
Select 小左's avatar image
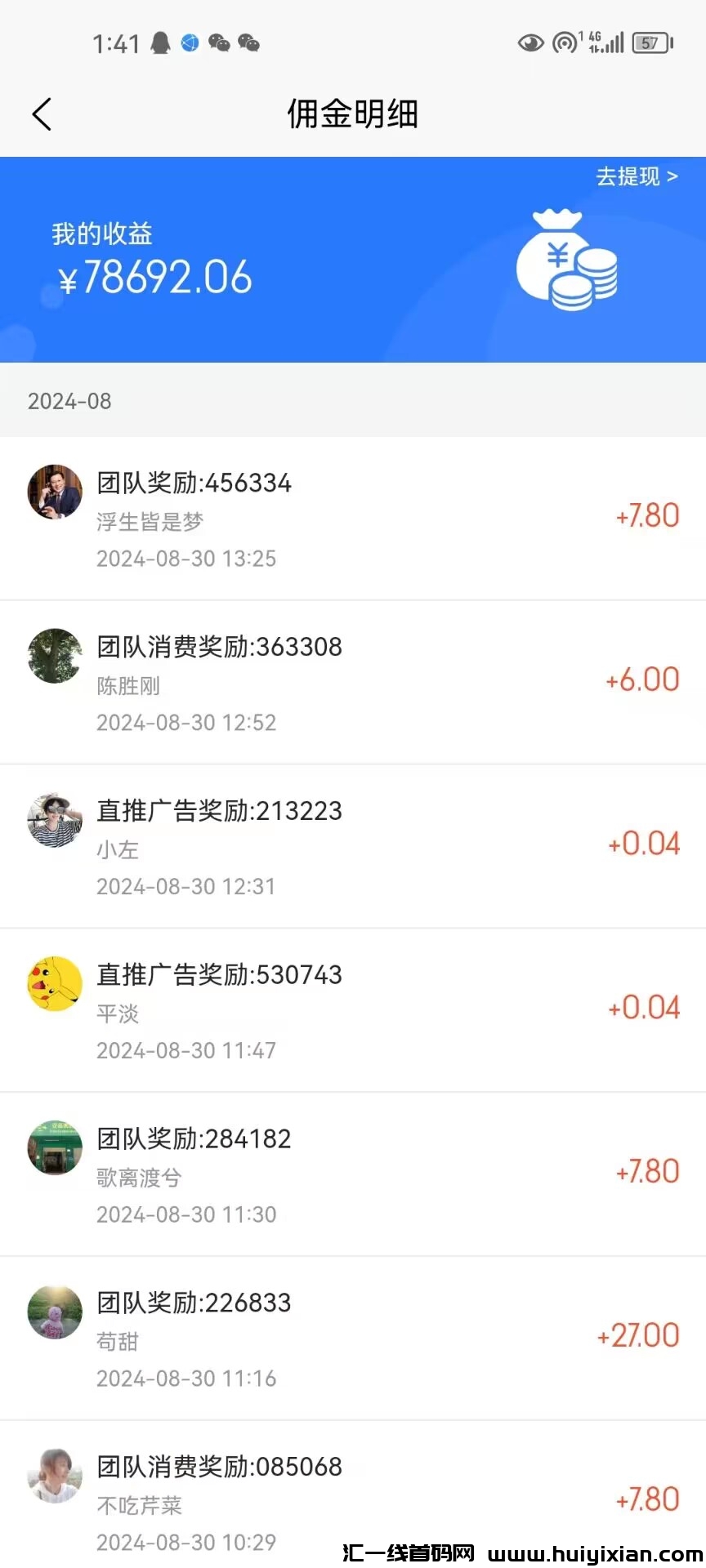click(54, 821)
